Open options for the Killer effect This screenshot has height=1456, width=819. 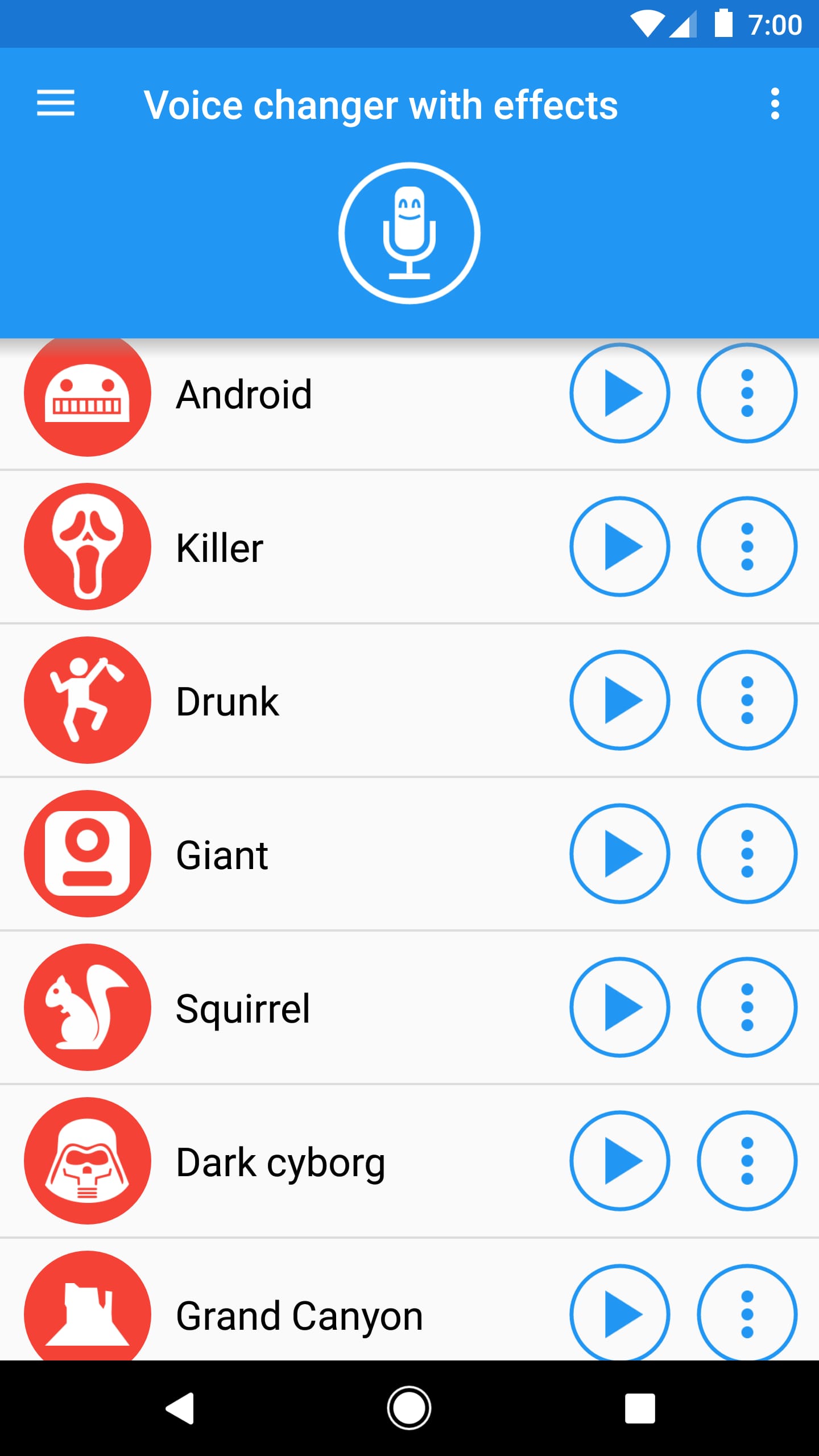(747, 547)
